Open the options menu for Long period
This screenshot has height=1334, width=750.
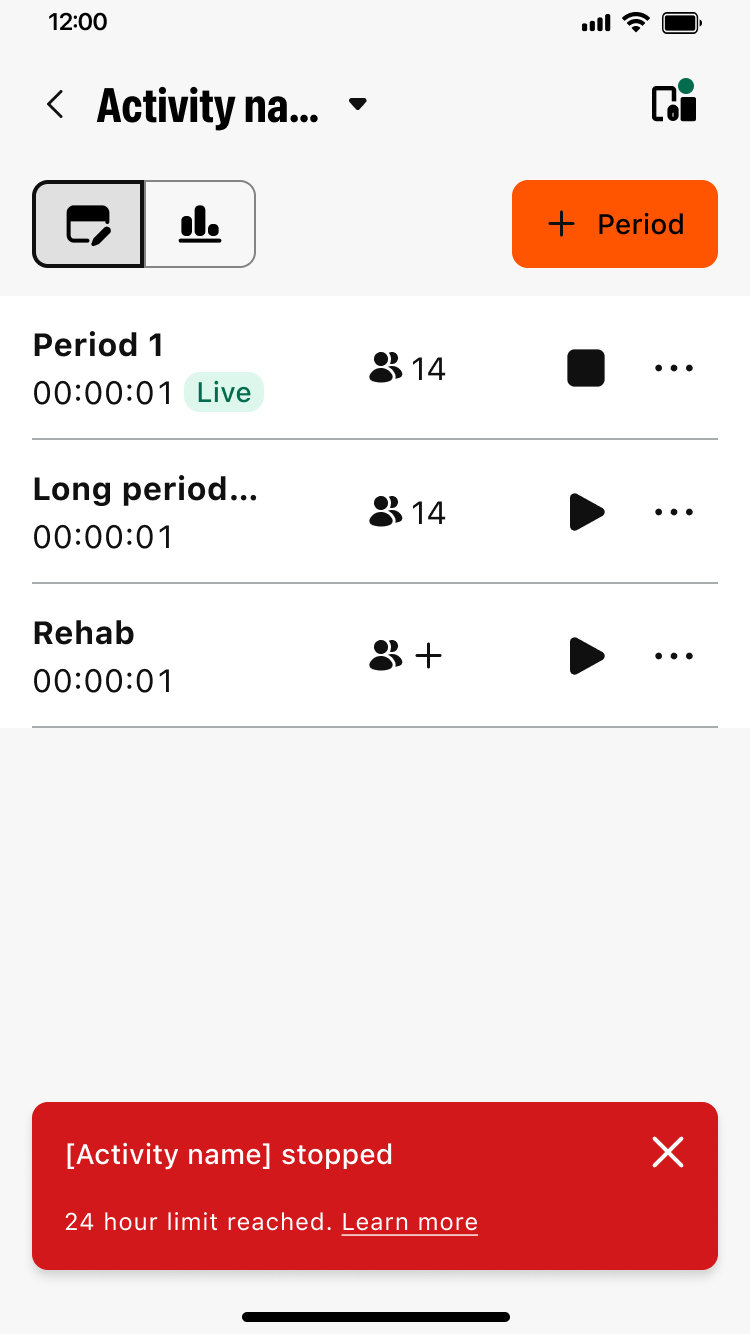673,512
